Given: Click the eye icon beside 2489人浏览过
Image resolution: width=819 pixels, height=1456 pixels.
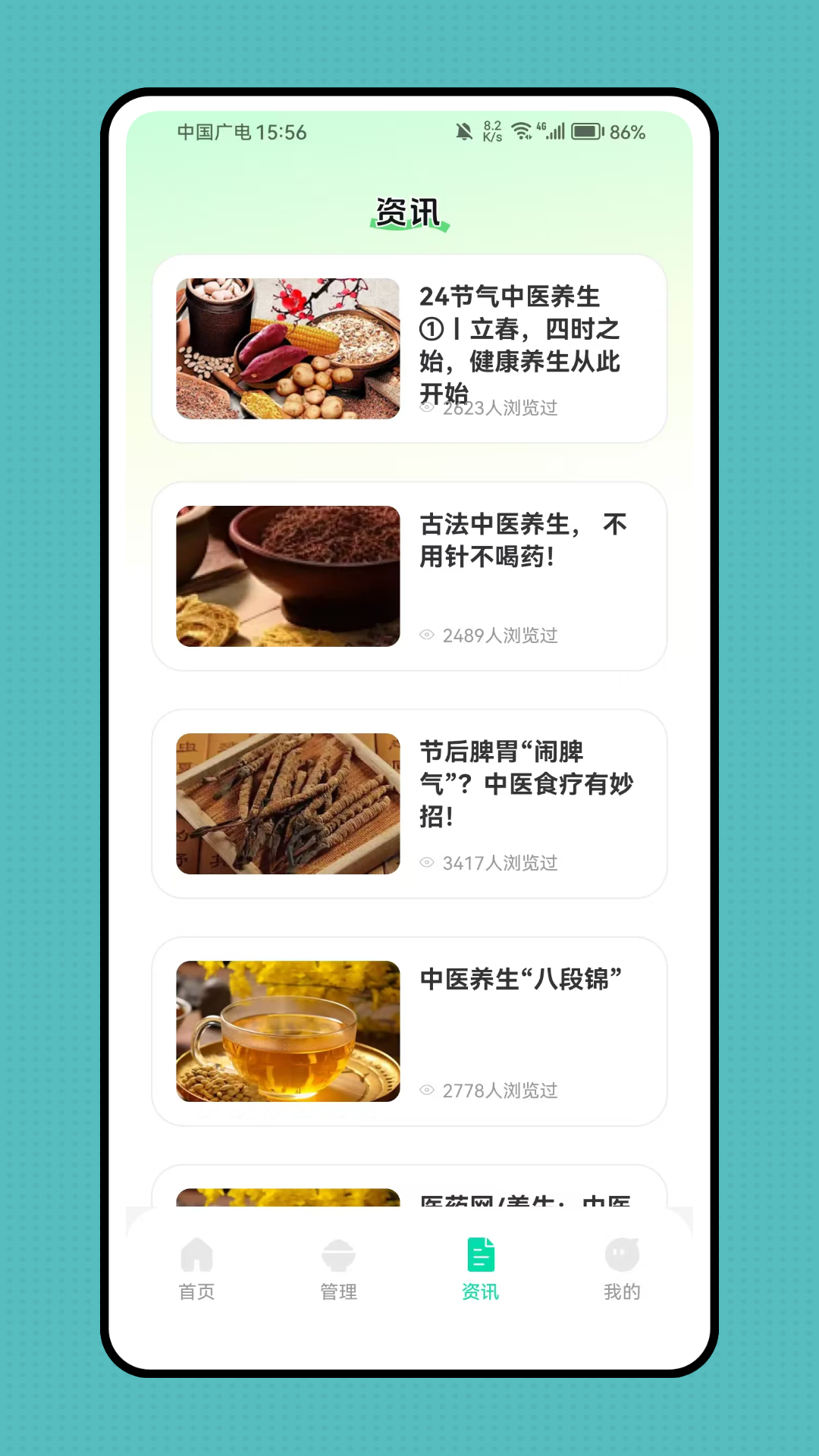Looking at the screenshot, I should (428, 635).
